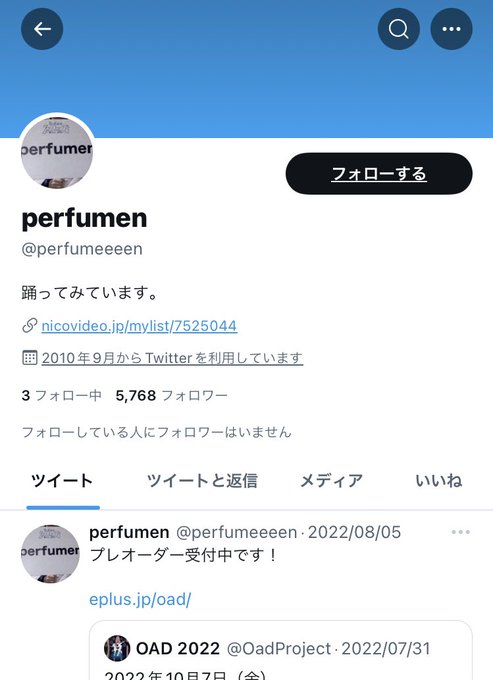
Task: Open the profile overflow menu
Action: 451,29
